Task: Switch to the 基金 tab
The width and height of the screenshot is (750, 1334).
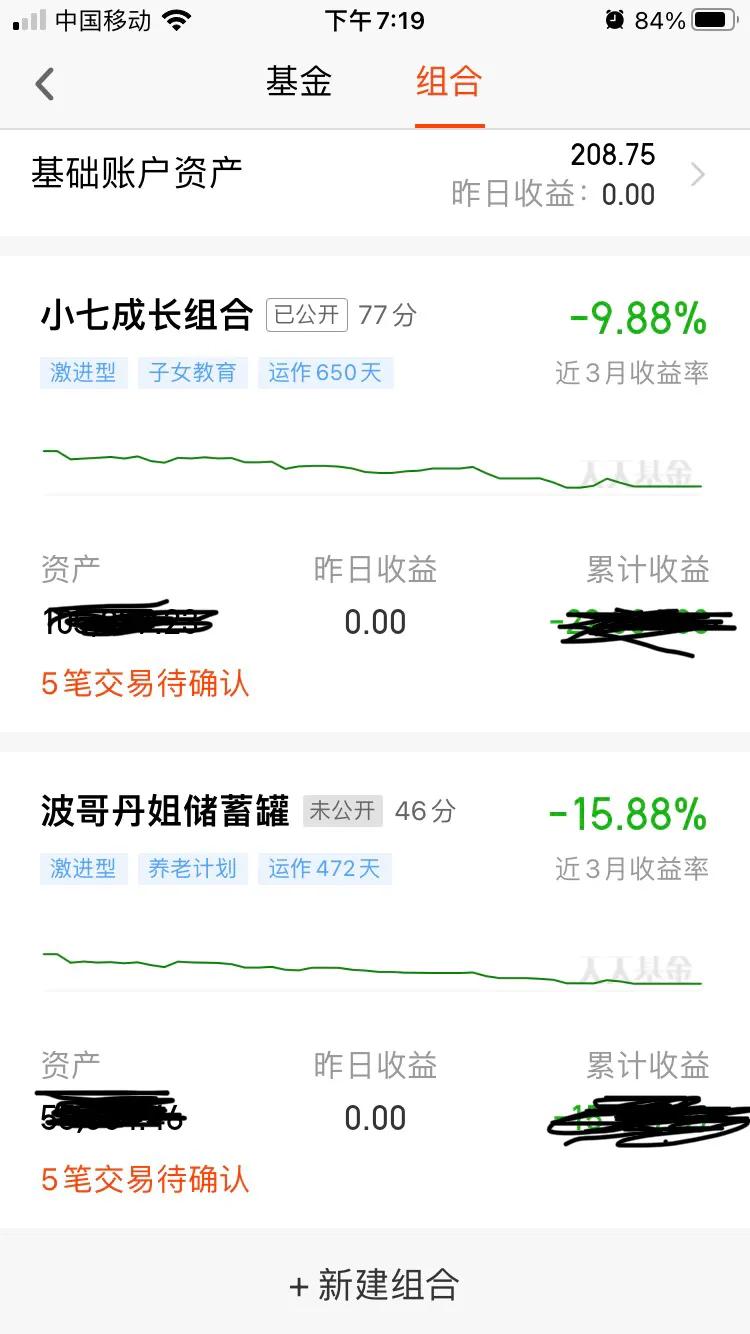Action: 298,84
